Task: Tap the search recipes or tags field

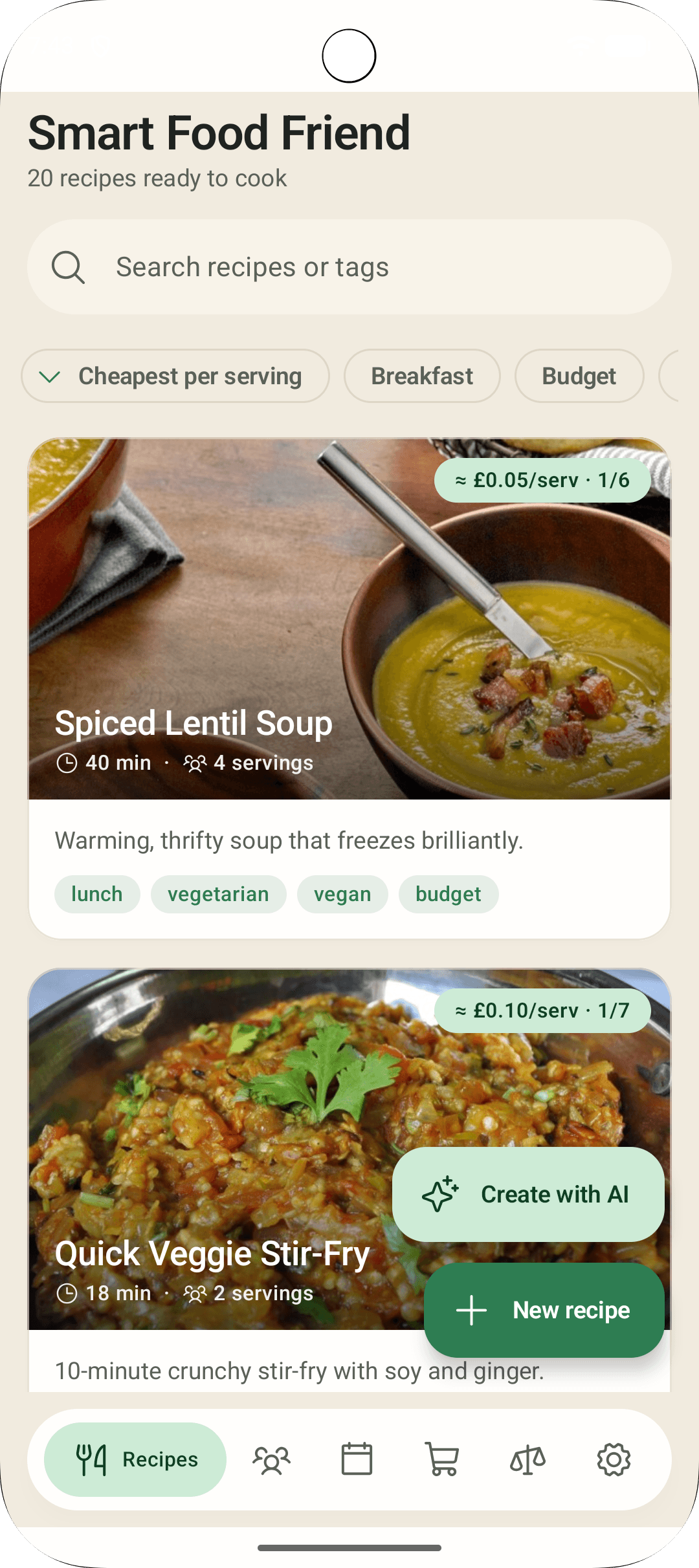Action: tap(349, 267)
